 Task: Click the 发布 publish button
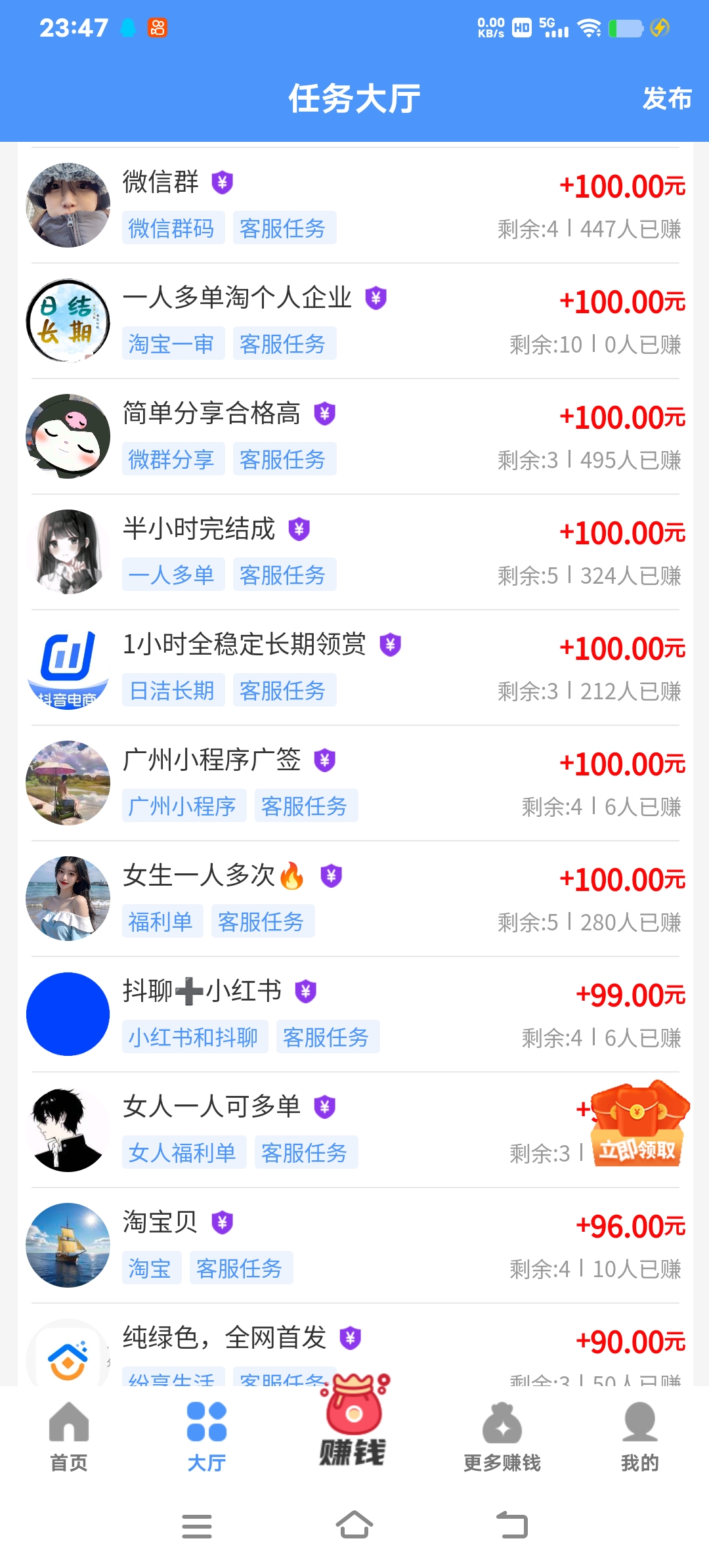666,98
